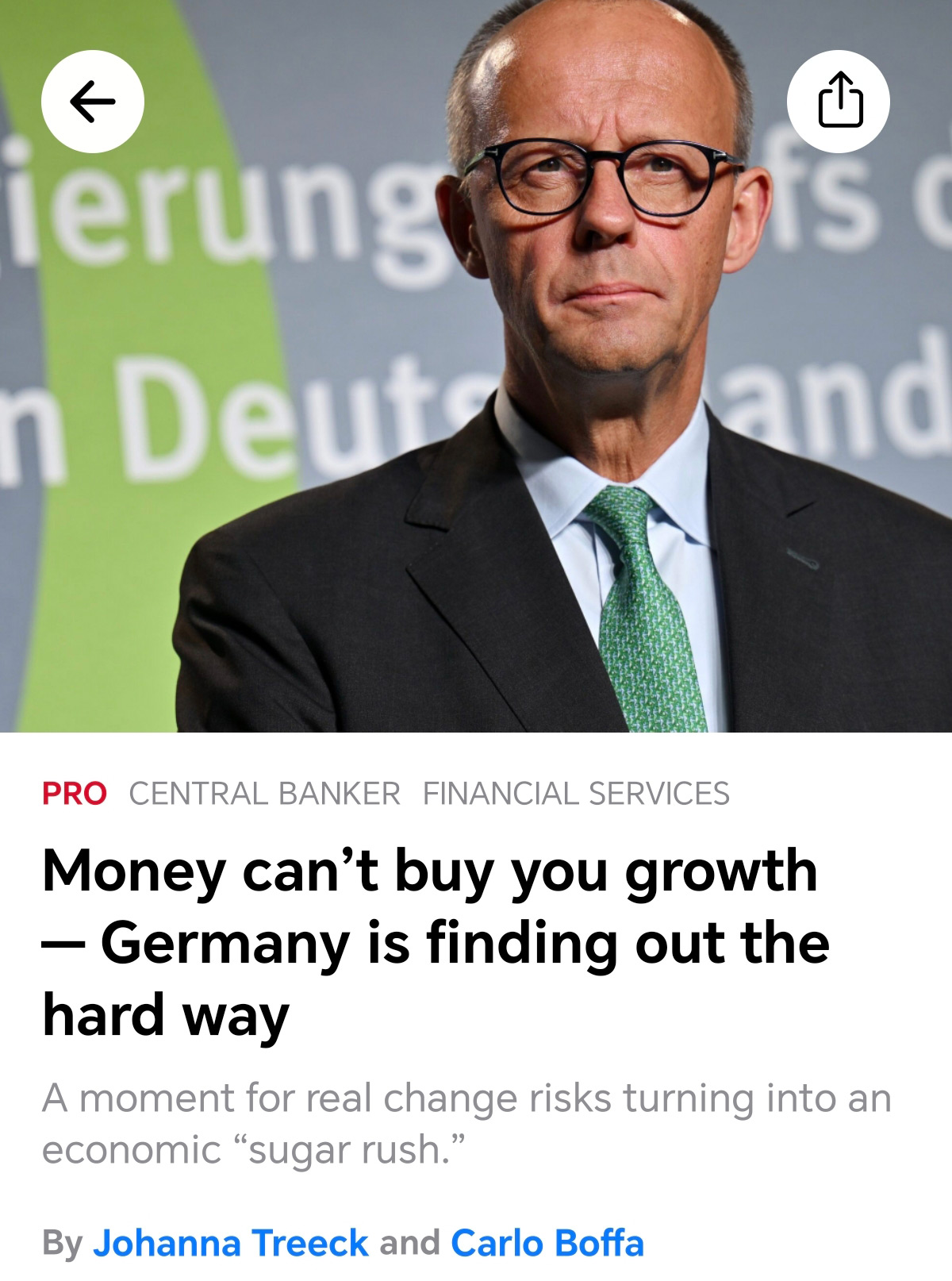
Task: View Carlo Boffa's author profile
Action: pos(547,1243)
